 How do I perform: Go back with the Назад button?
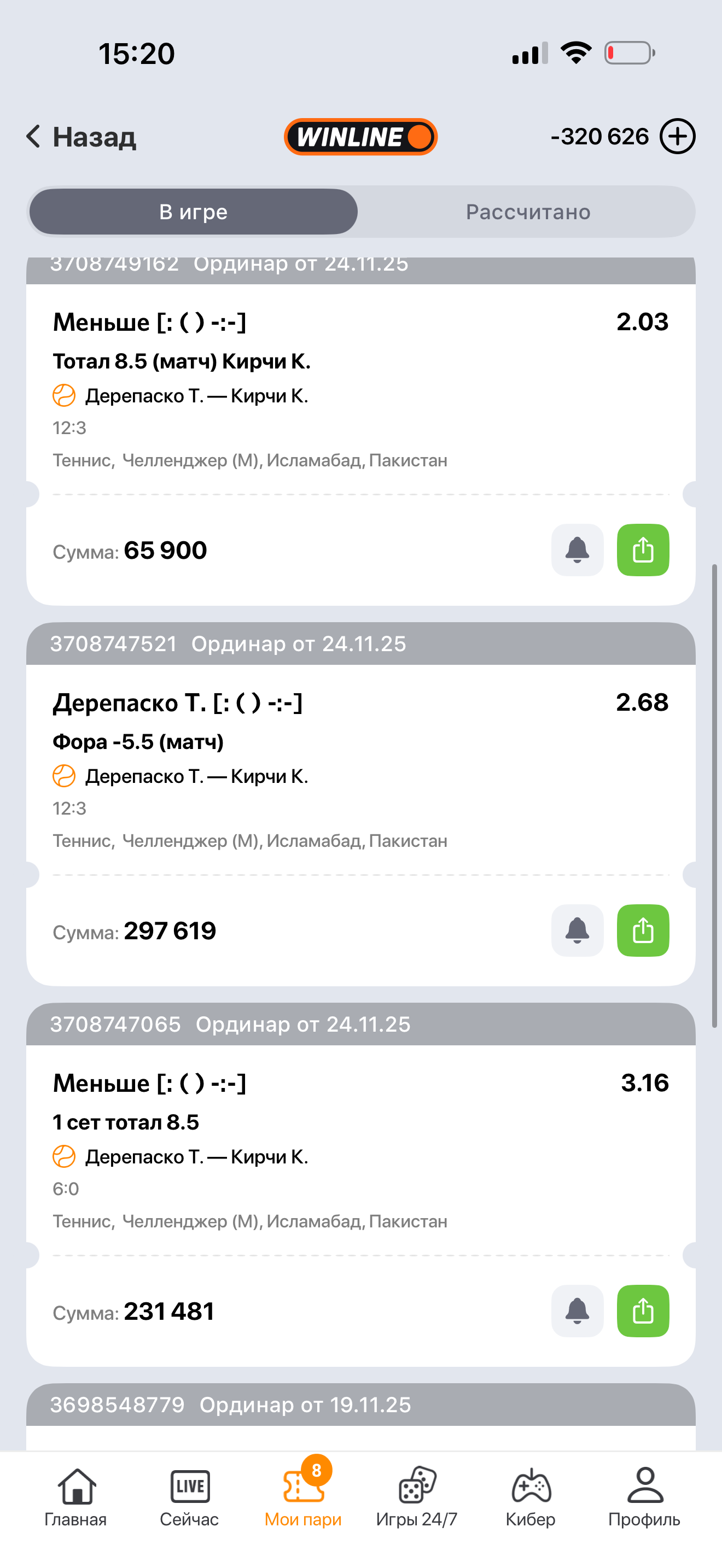pos(81,136)
